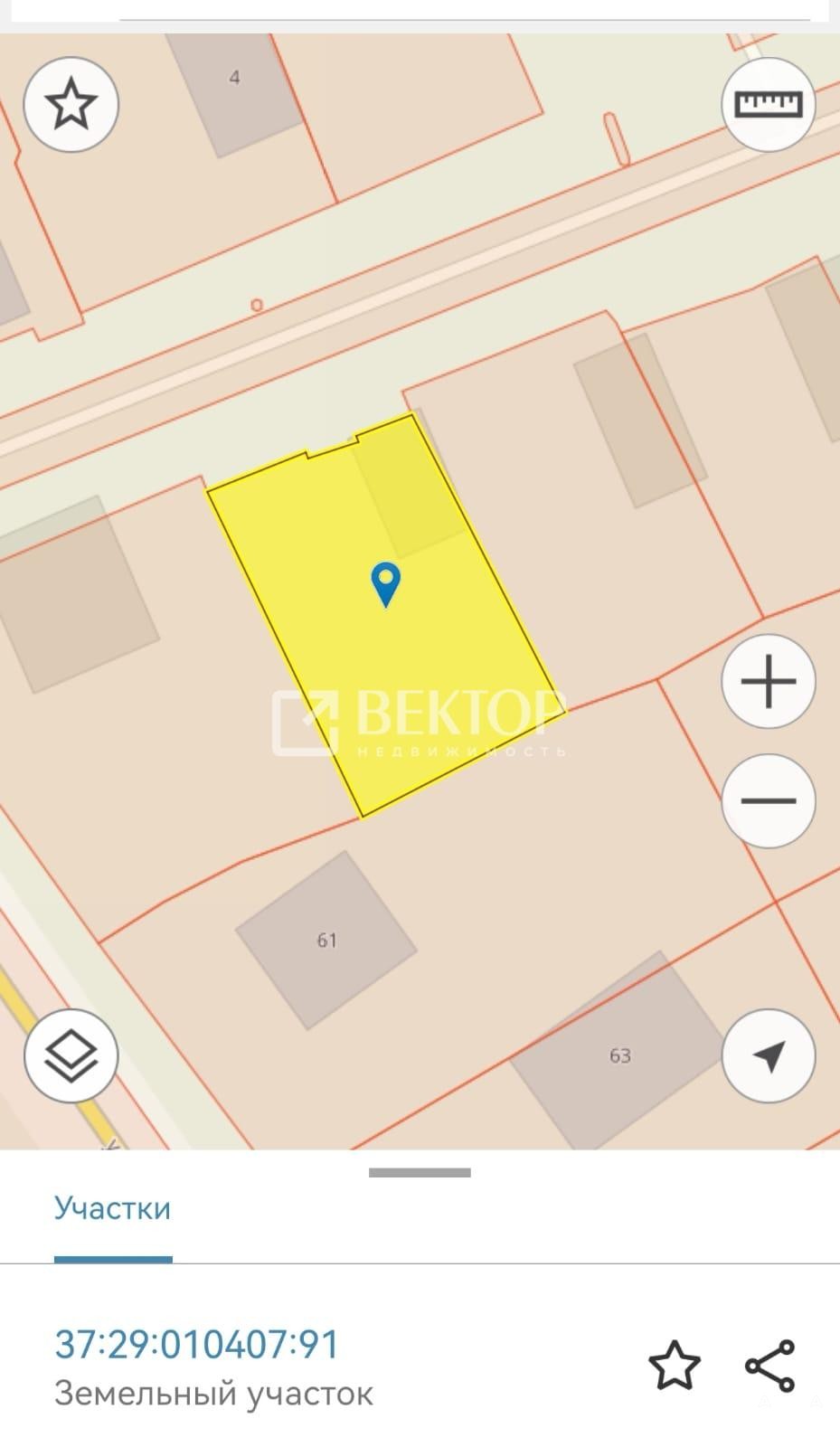This screenshot has width=840, height=1447.
Task: Switch to the Участки tab
Action: [x=112, y=1209]
